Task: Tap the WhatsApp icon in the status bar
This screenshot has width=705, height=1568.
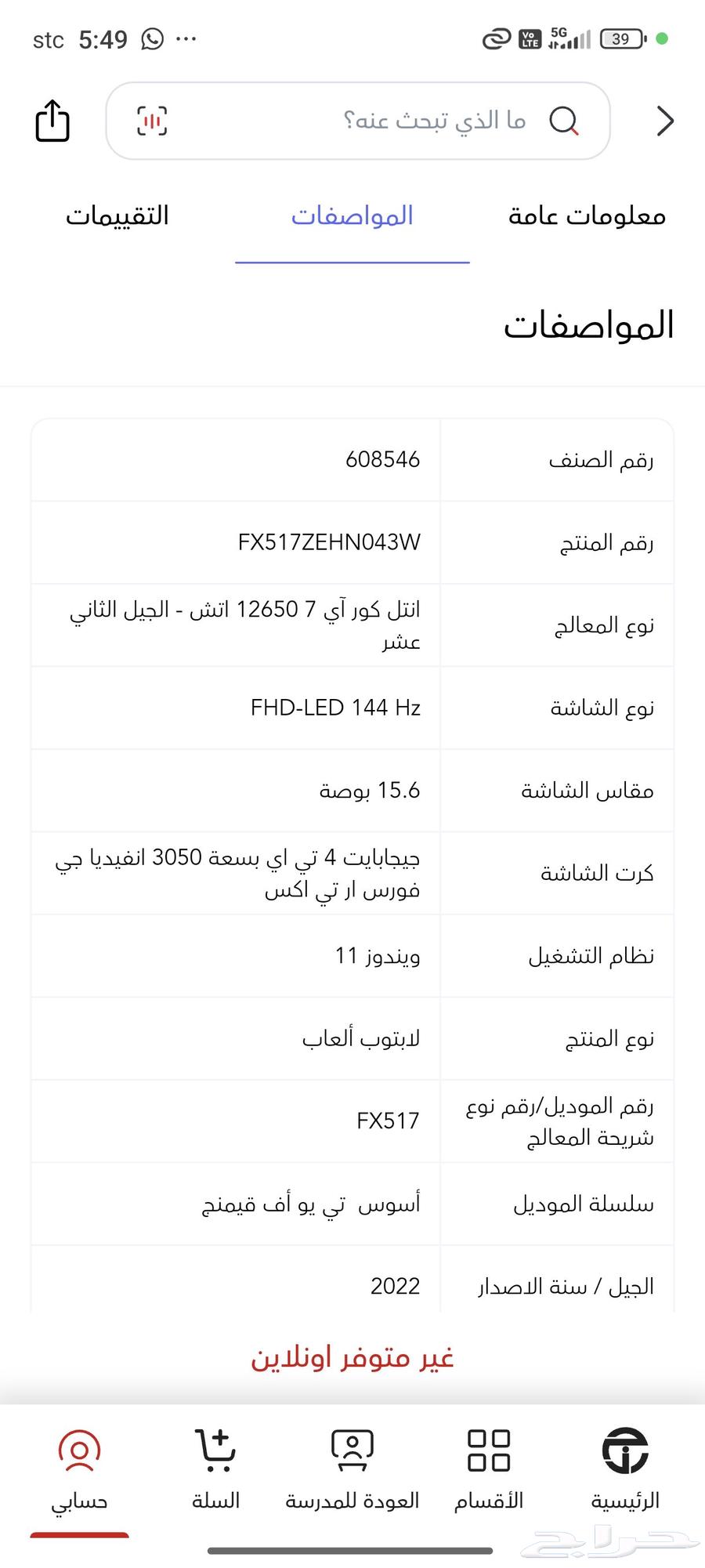Action: [150, 38]
